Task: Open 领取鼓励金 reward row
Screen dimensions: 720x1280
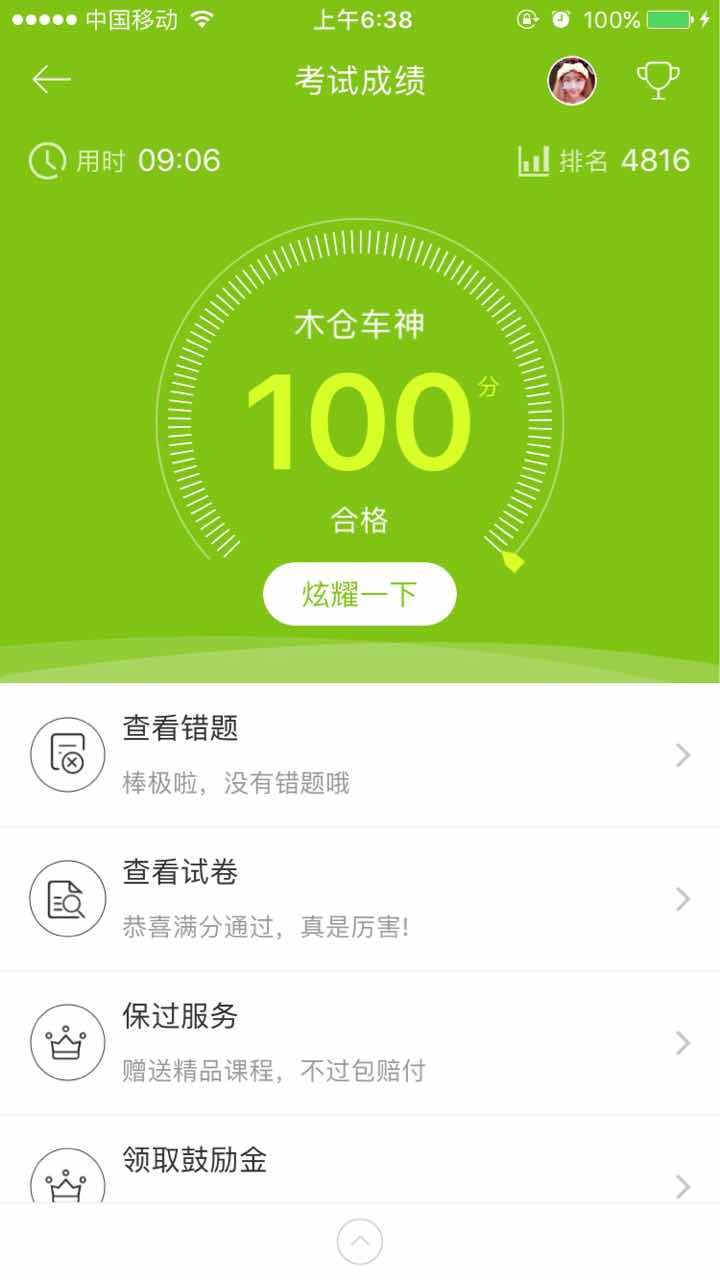Action: click(360, 1165)
